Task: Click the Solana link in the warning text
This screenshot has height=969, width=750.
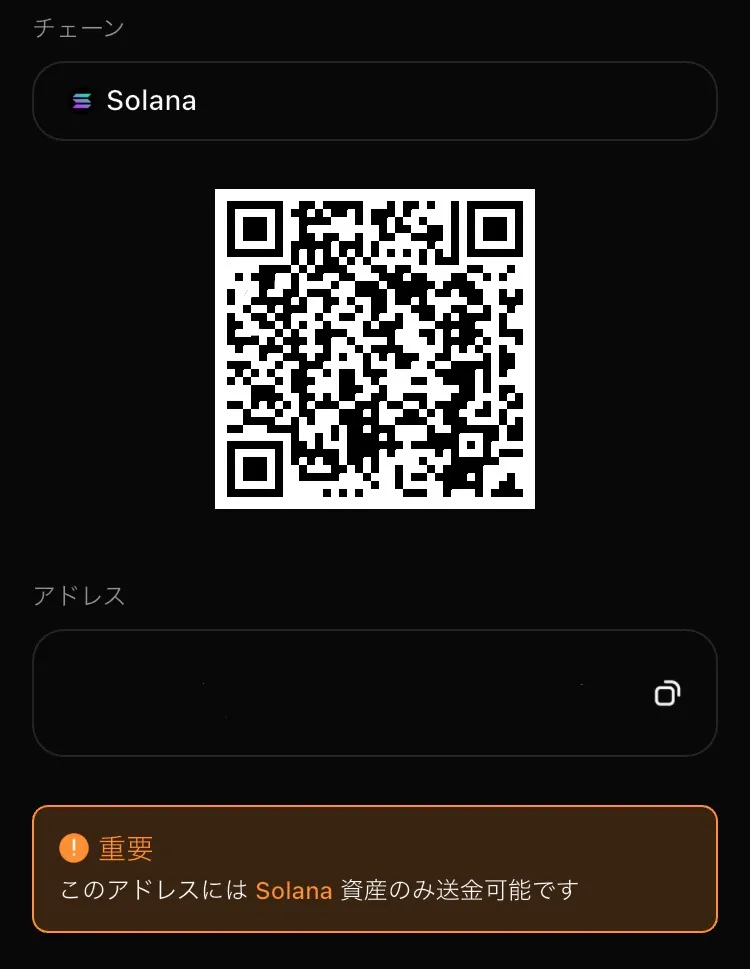Action: tap(294, 890)
